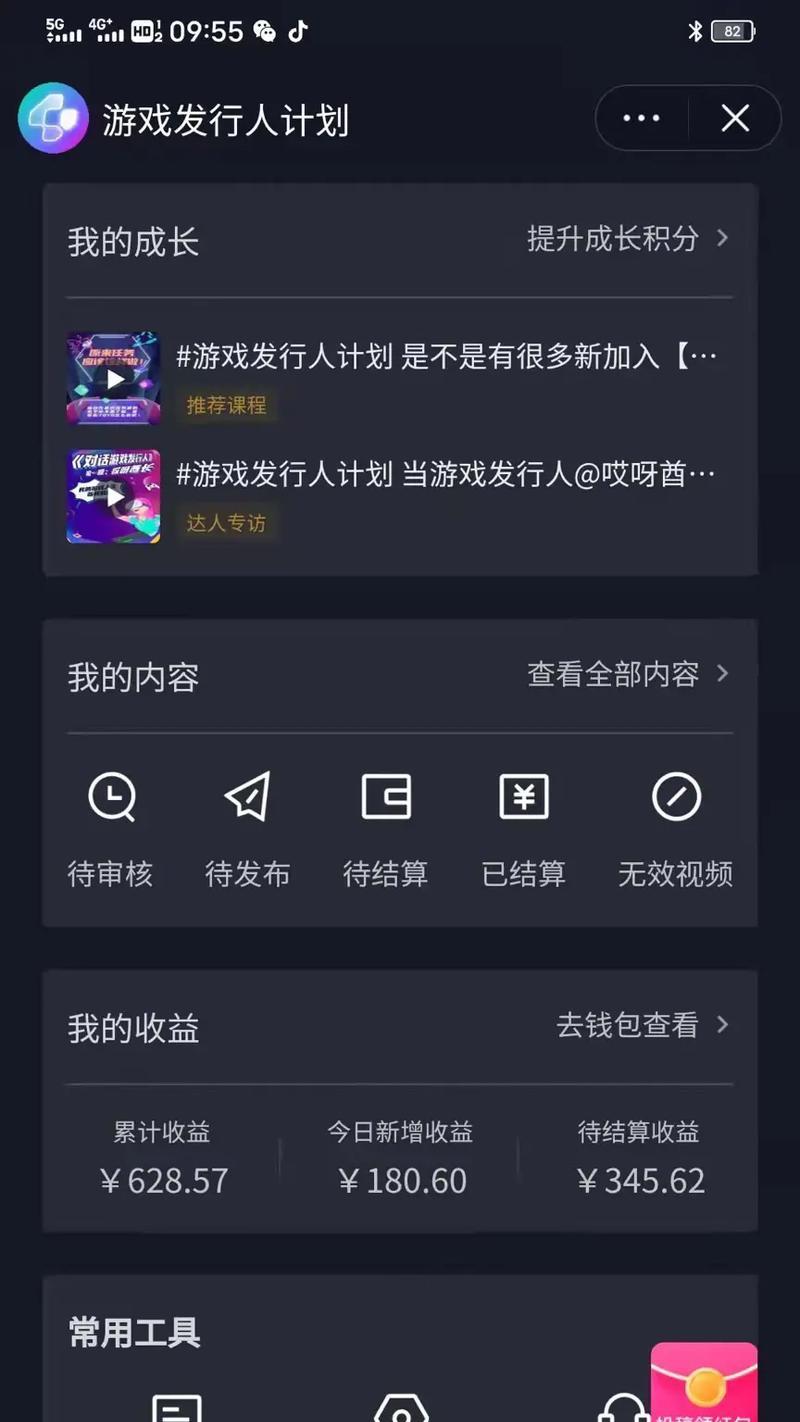Show 无效视频 invalid videos
Image resolution: width=800 pixels, height=1422 pixels.
pyautogui.click(x=676, y=829)
